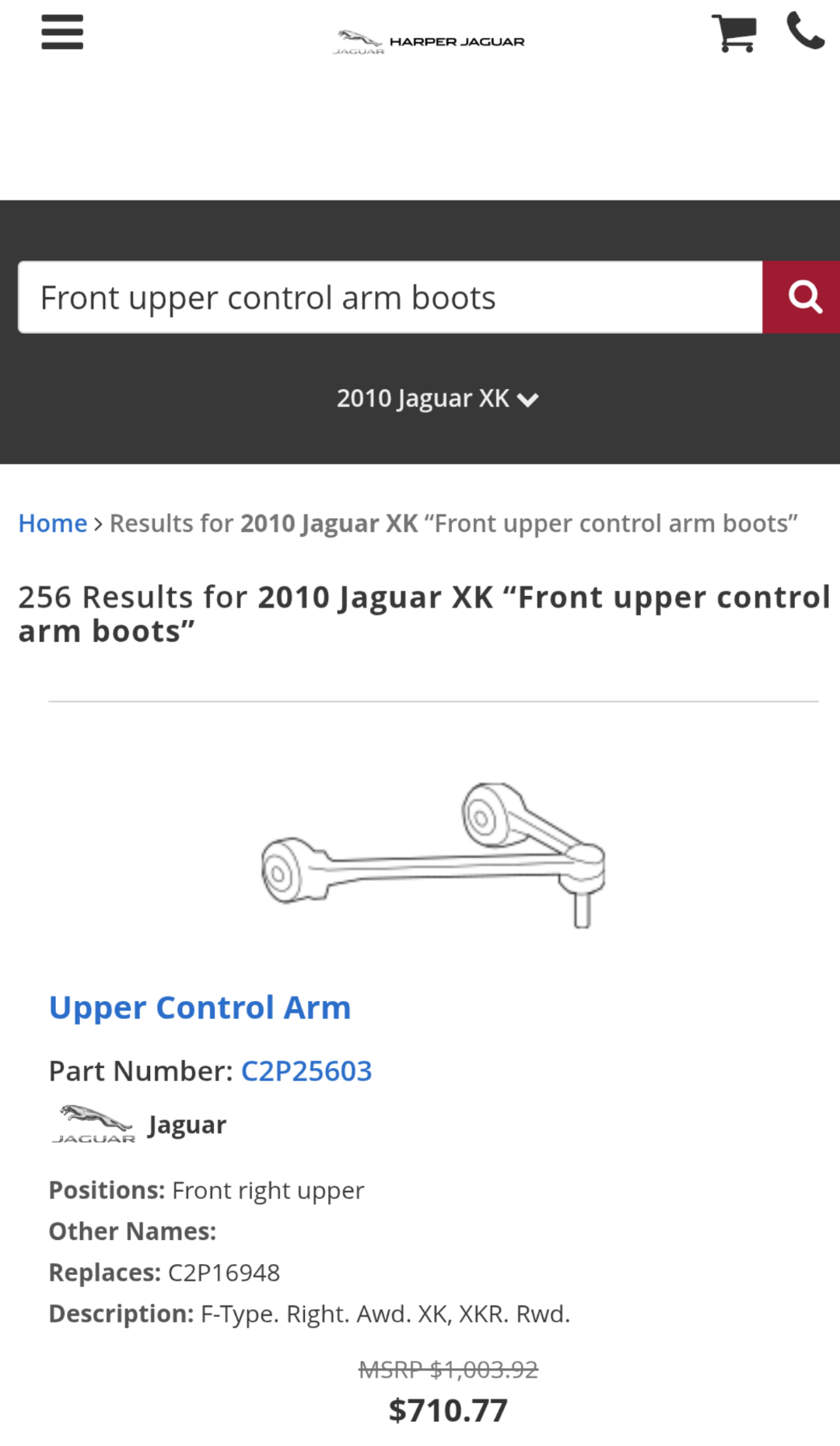Image resolution: width=840 pixels, height=1446 pixels.
Task: Open part number C2P25603 link
Action: 306,1071
